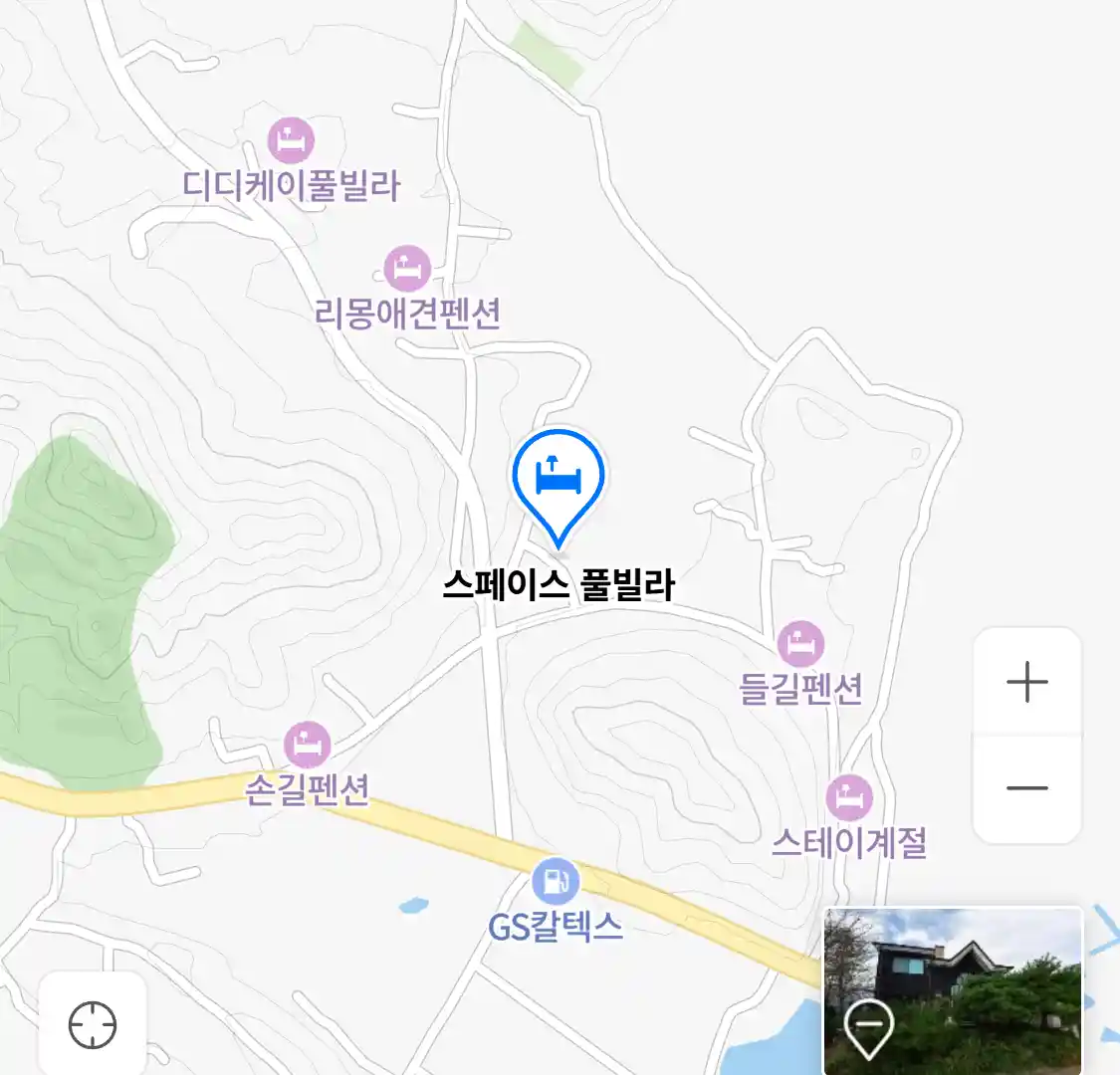Select the 리몽애견펜션 lodging marker
The height and width of the screenshot is (1075, 1120).
[406, 268]
